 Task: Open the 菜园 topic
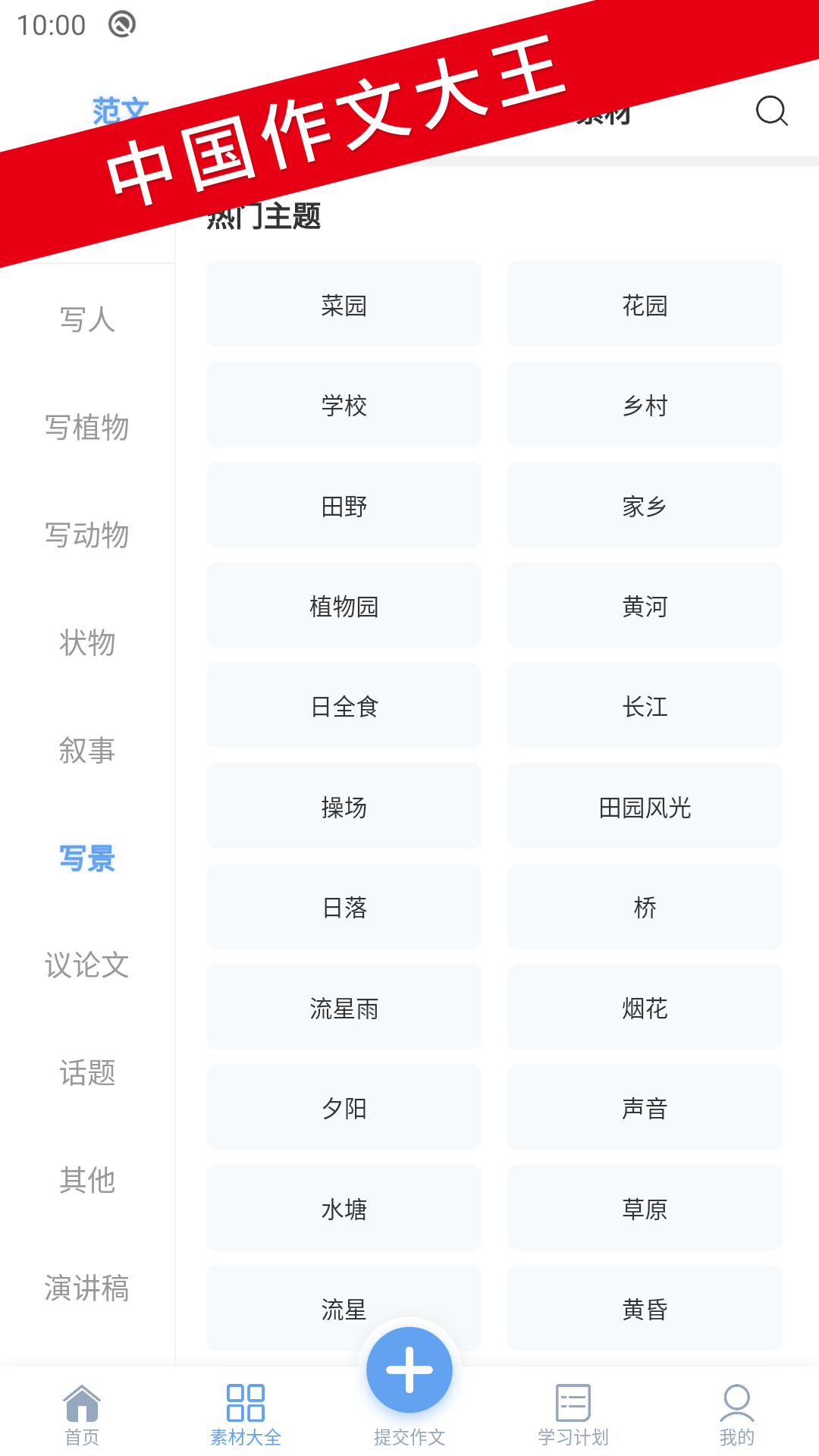(344, 305)
